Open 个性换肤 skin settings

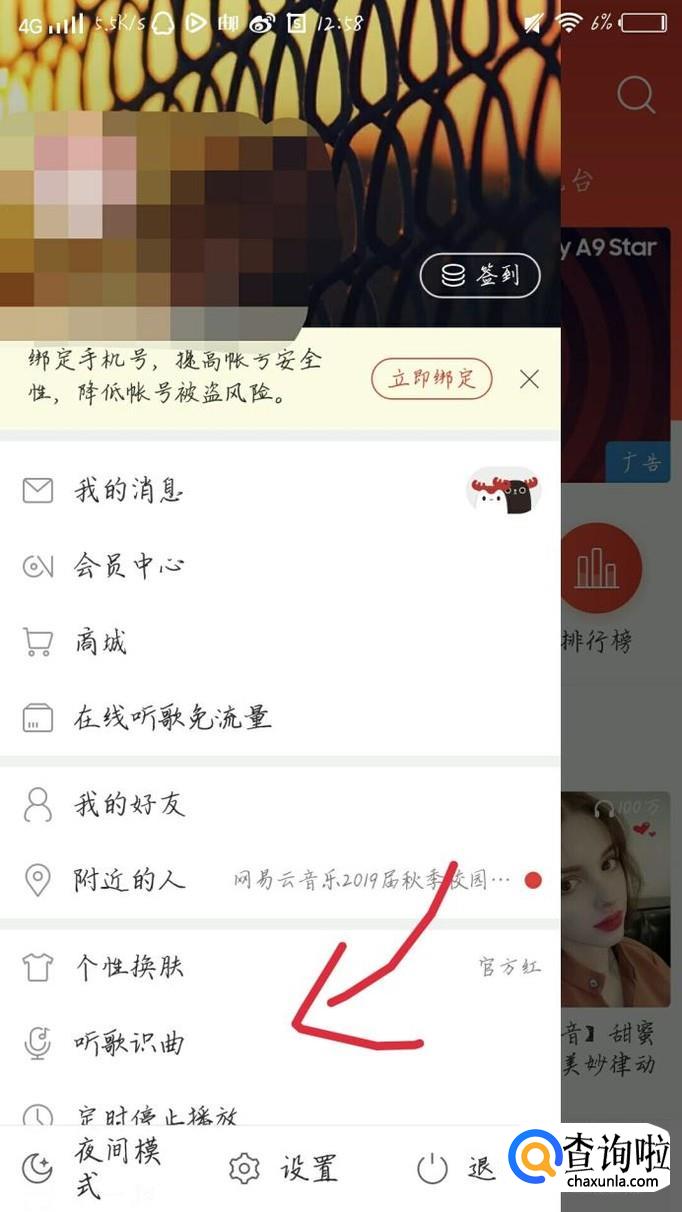[x=130, y=967]
